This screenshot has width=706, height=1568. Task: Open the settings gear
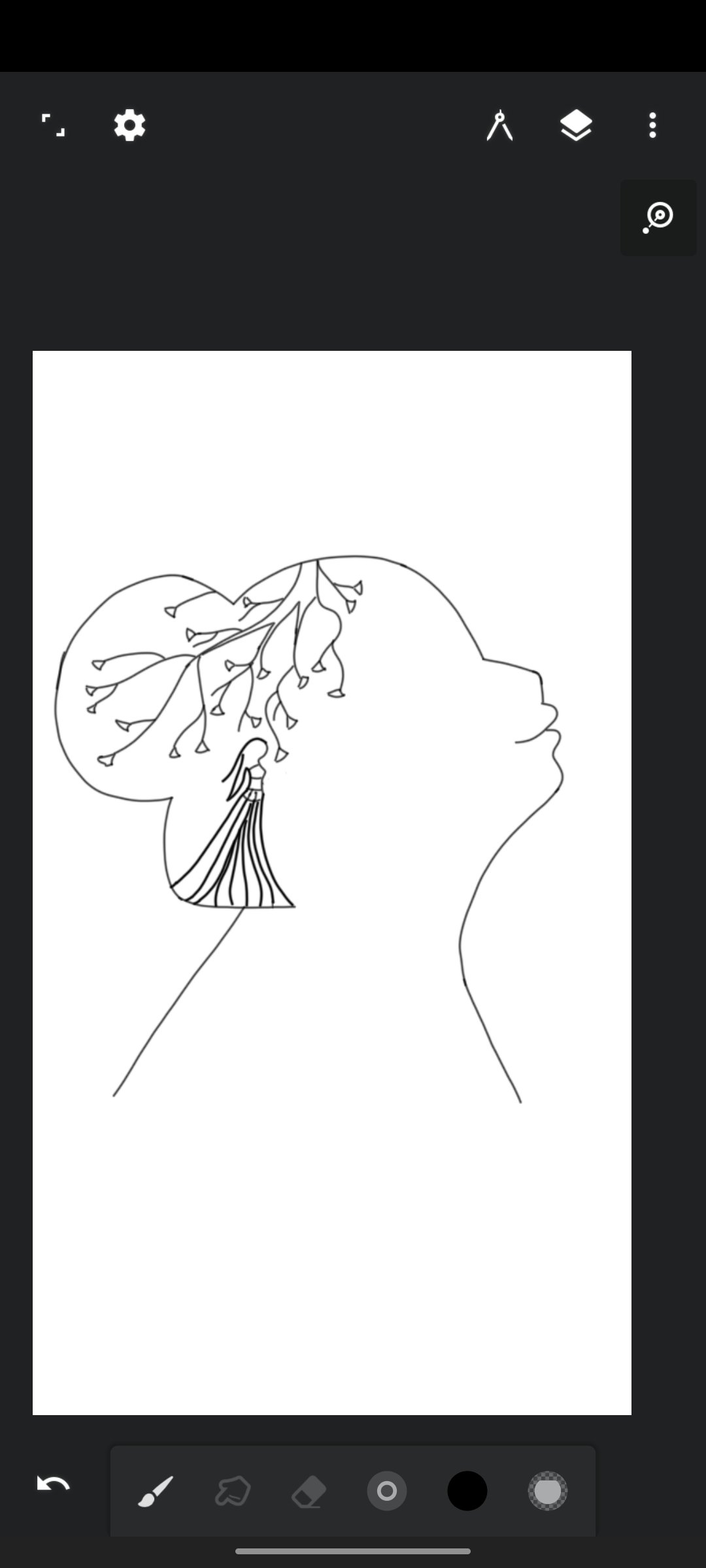[x=129, y=125]
